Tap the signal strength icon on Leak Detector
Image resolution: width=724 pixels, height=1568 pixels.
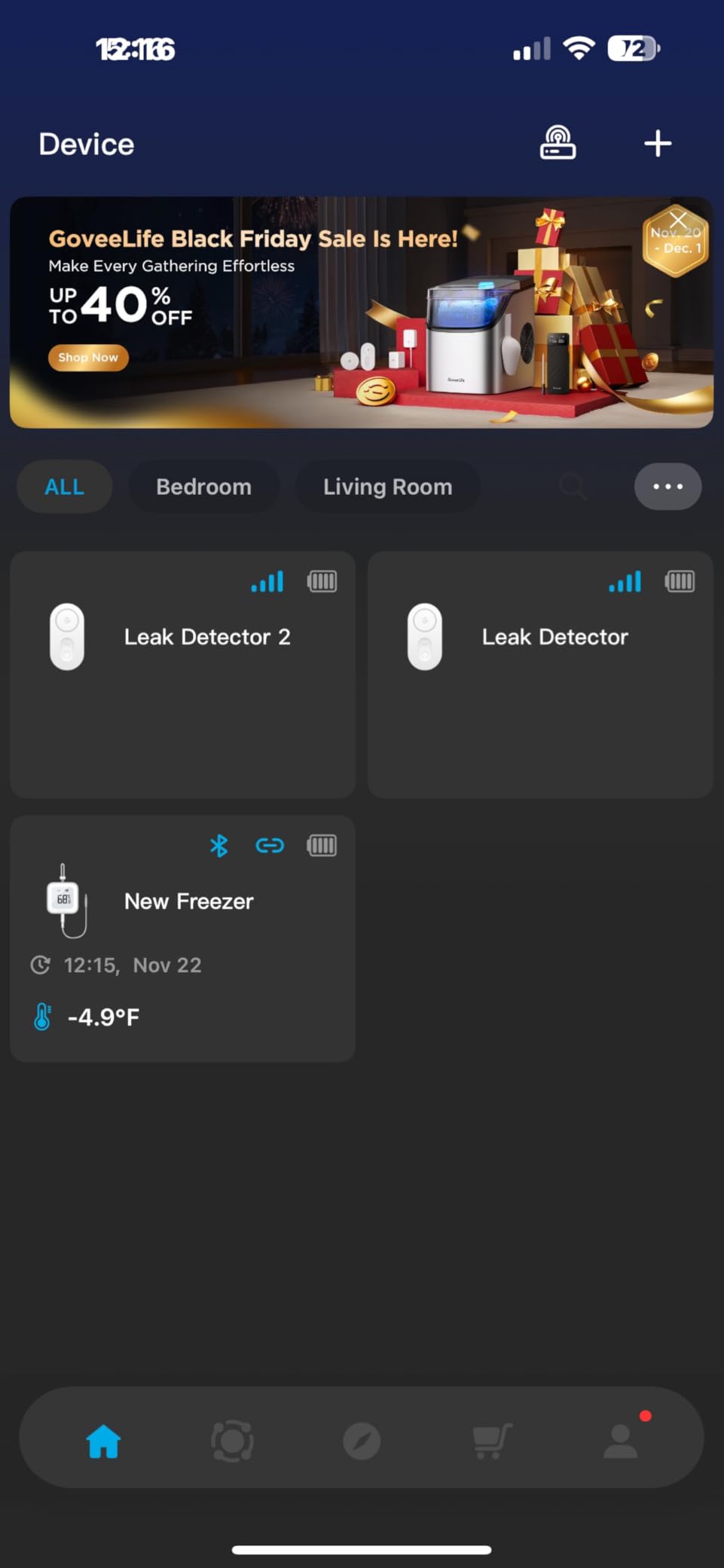point(624,581)
